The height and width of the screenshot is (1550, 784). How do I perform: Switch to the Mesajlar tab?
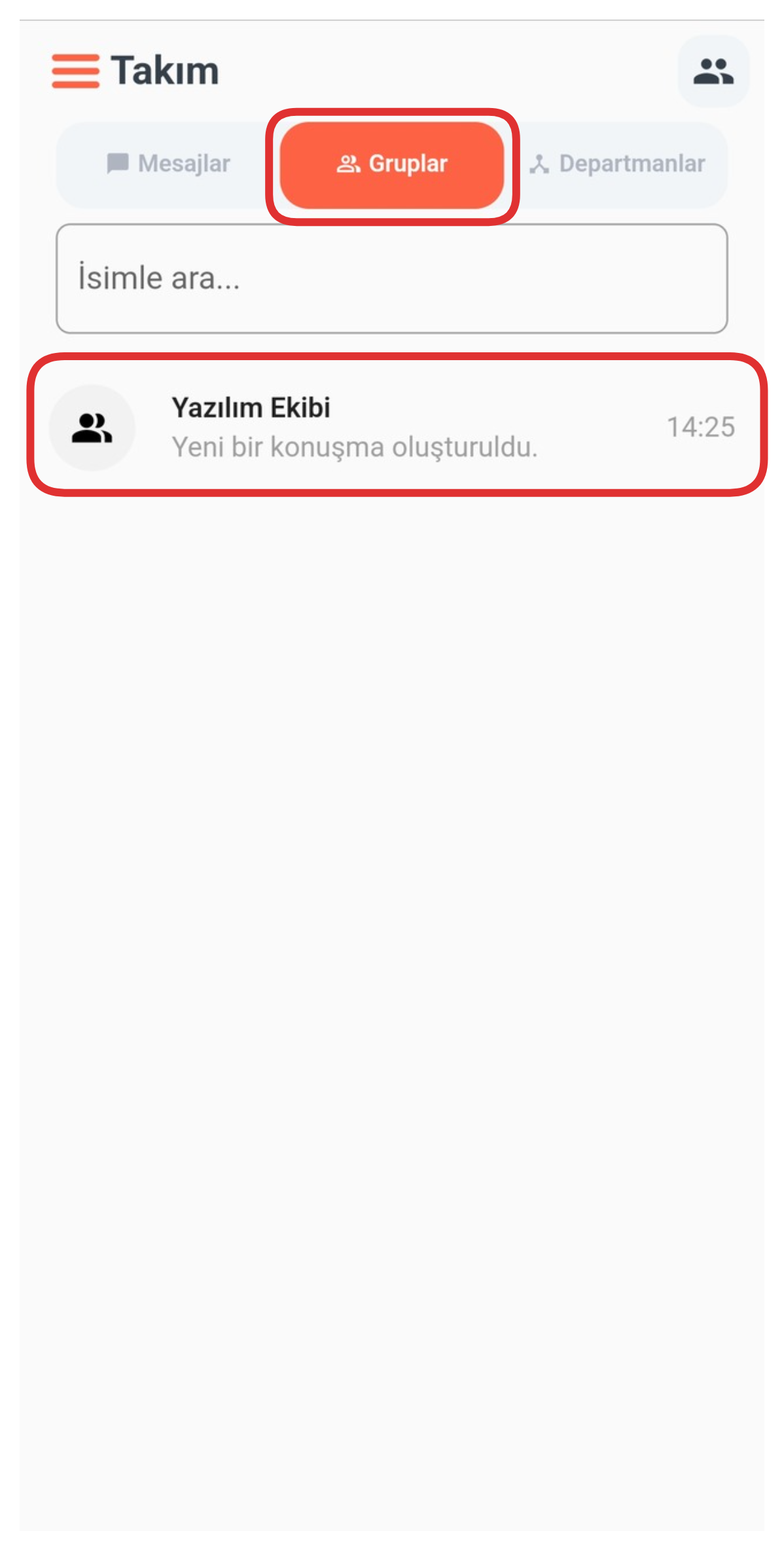(168, 164)
